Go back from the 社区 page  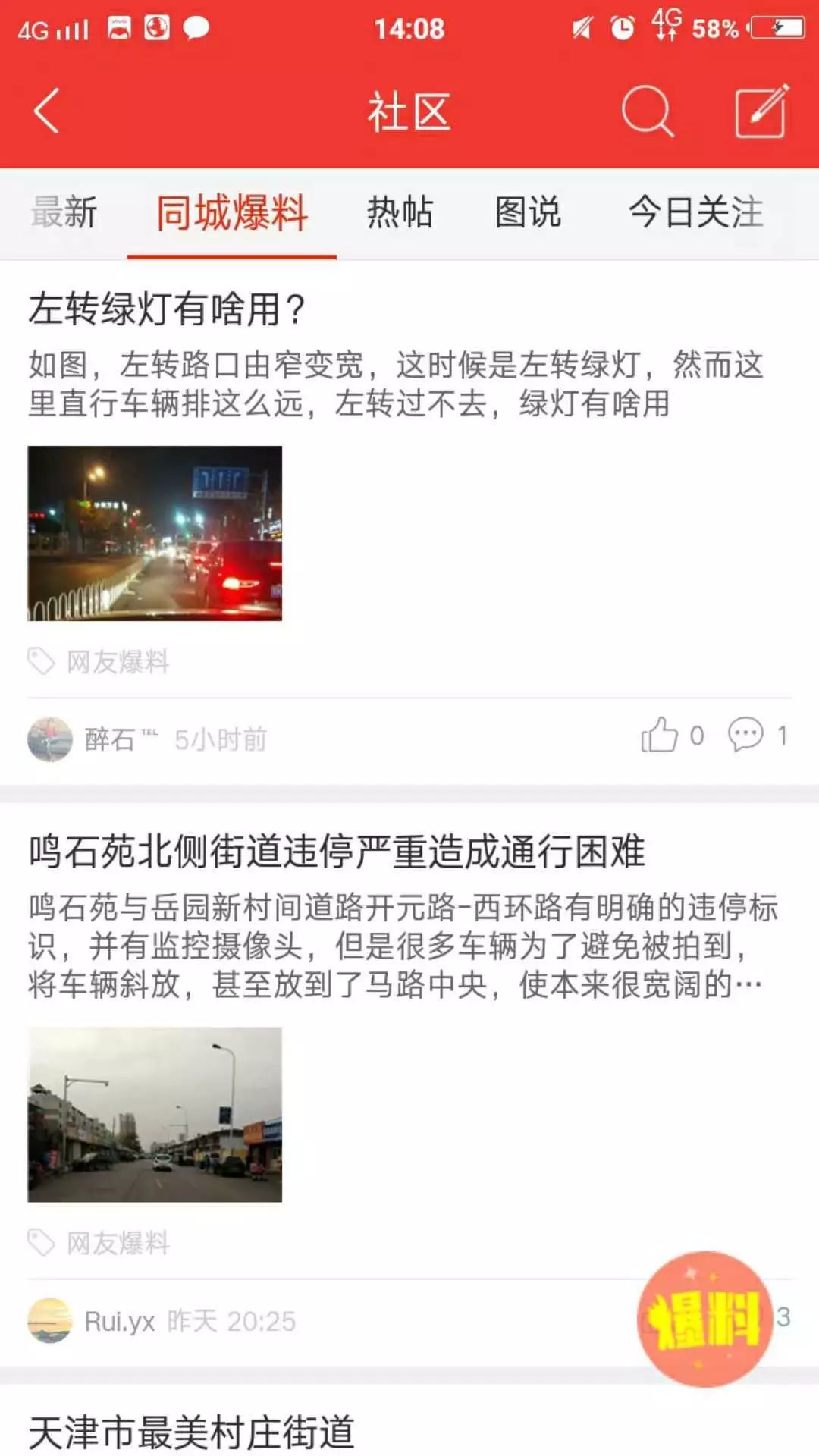point(47,111)
